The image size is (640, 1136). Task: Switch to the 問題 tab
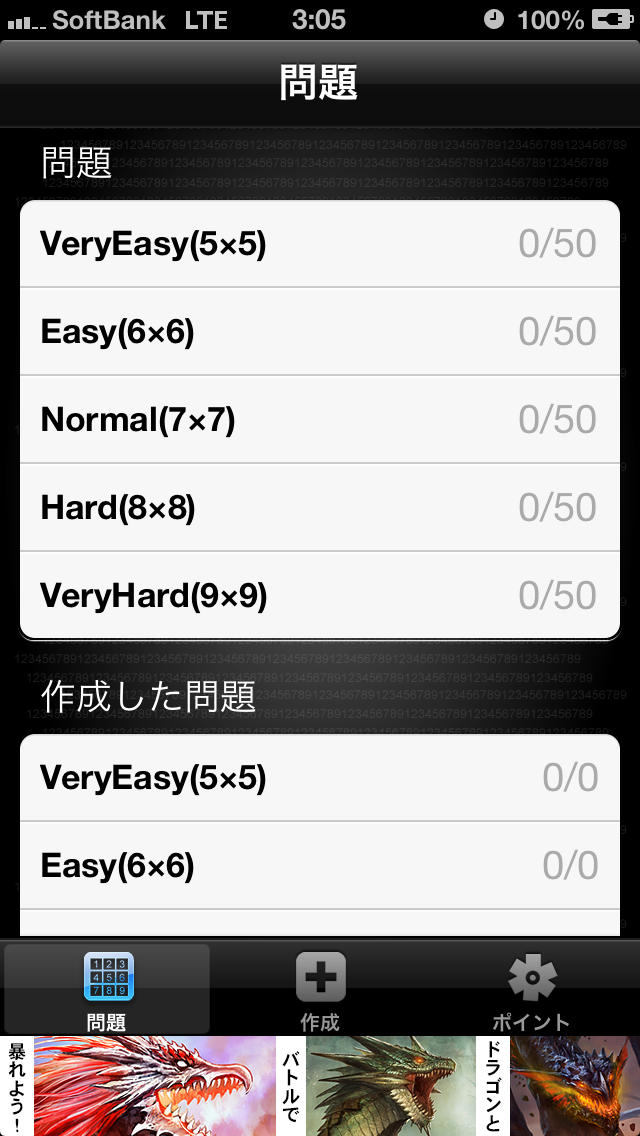click(107, 990)
